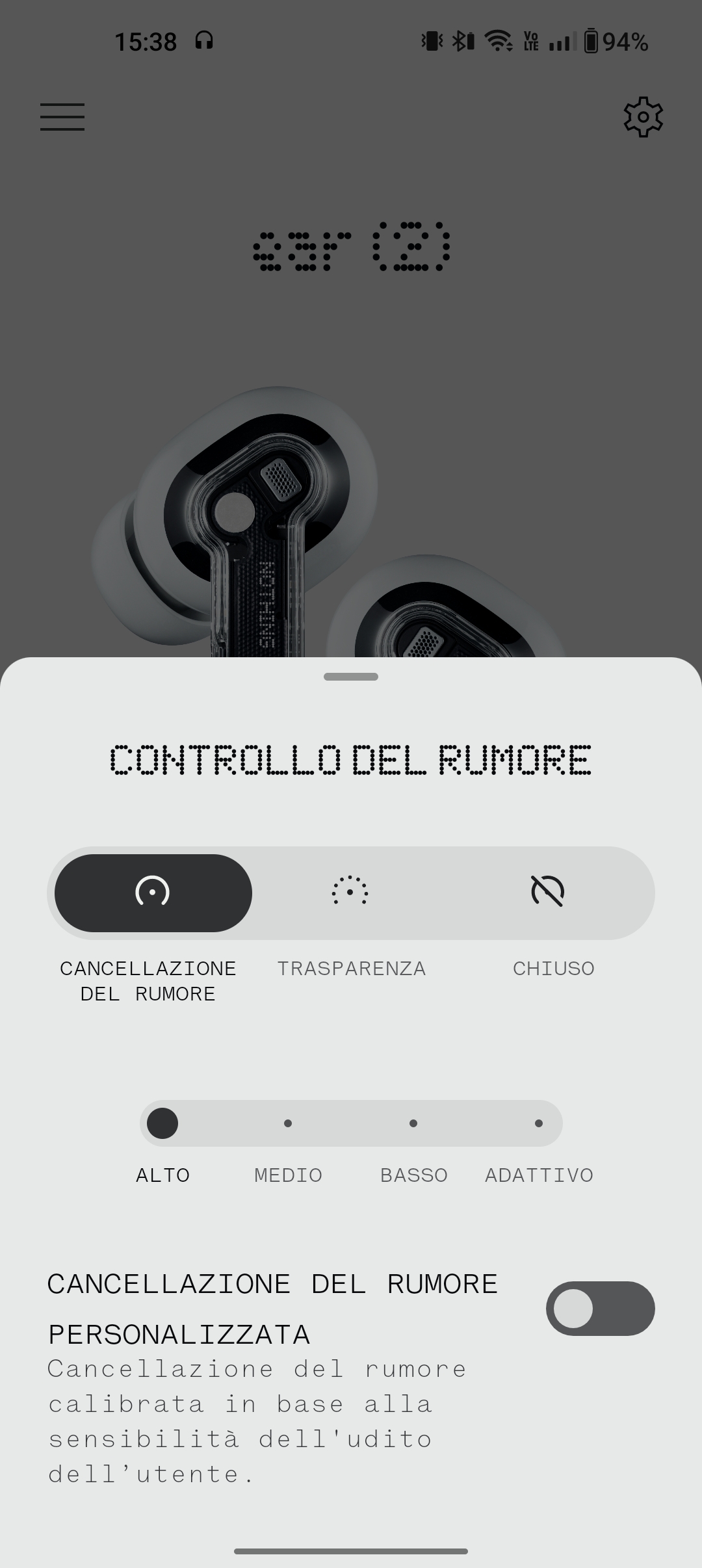The image size is (702, 1568).
Task: Select Cancellazione del rumore mode
Action: (x=153, y=893)
